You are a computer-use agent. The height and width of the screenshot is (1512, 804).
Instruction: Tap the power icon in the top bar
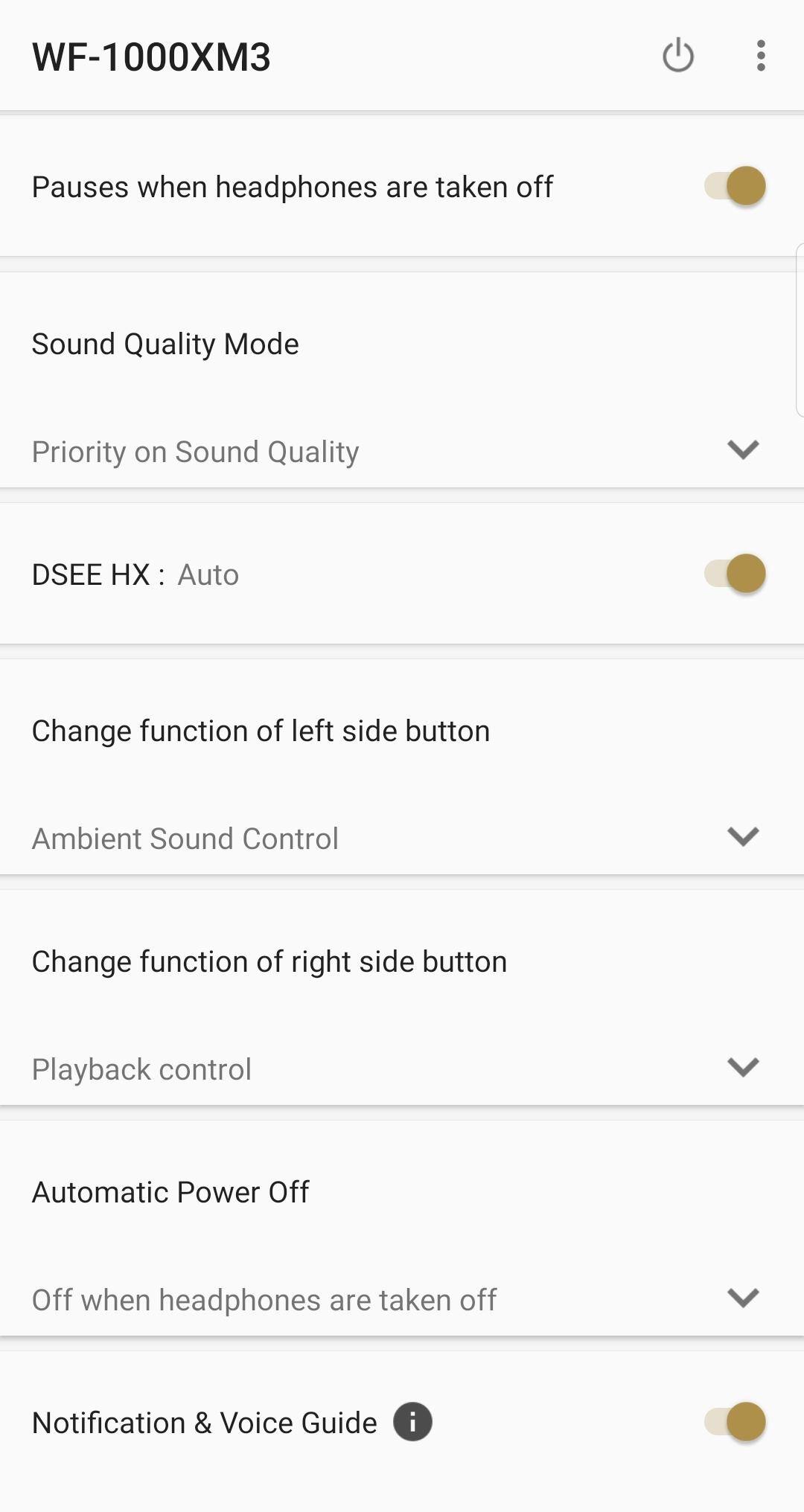pyautogui.click(x=677, y=57)
